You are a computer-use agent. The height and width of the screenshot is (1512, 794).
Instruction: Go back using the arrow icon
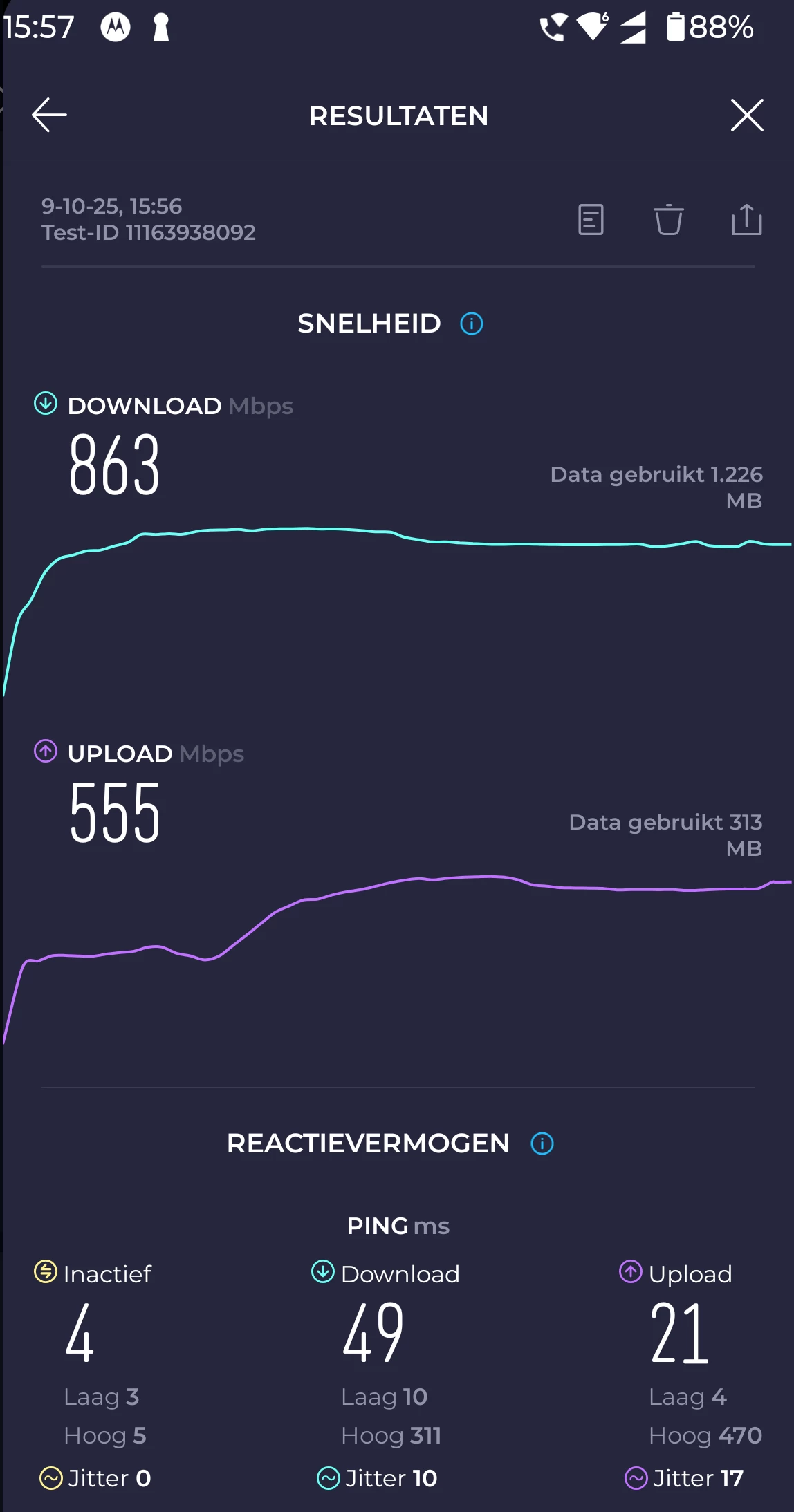click(49, 115)
